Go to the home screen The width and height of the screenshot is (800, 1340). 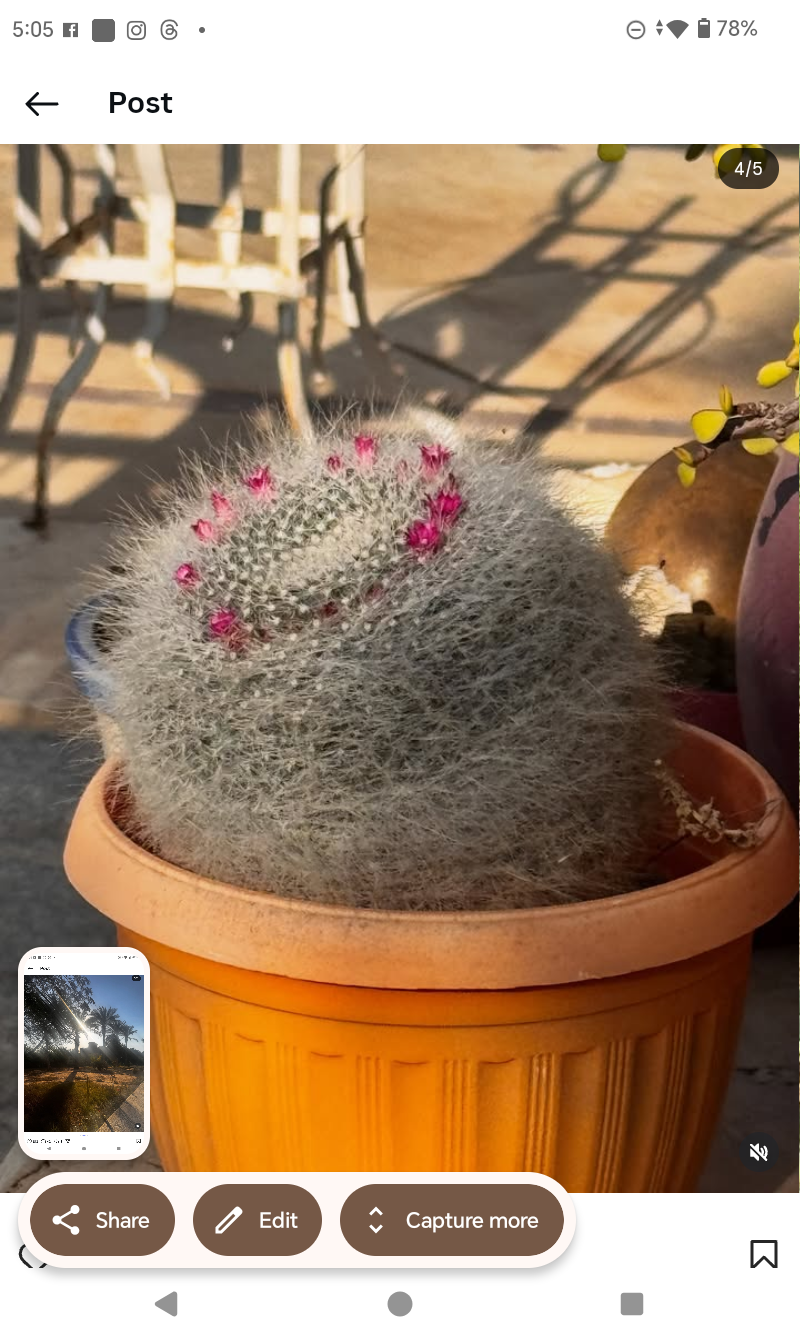coord(400,1303)
